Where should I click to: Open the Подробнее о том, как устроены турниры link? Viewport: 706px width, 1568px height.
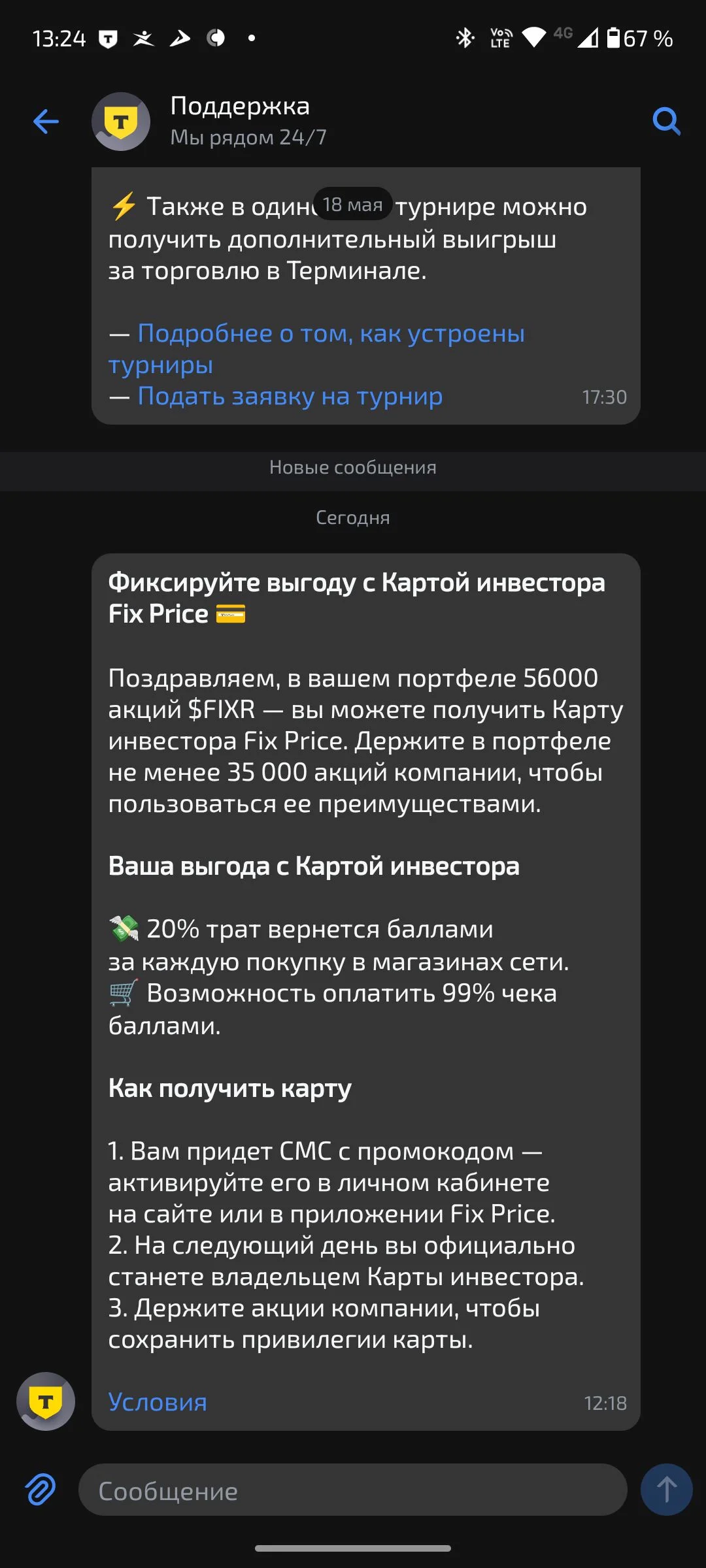[316, 349]
